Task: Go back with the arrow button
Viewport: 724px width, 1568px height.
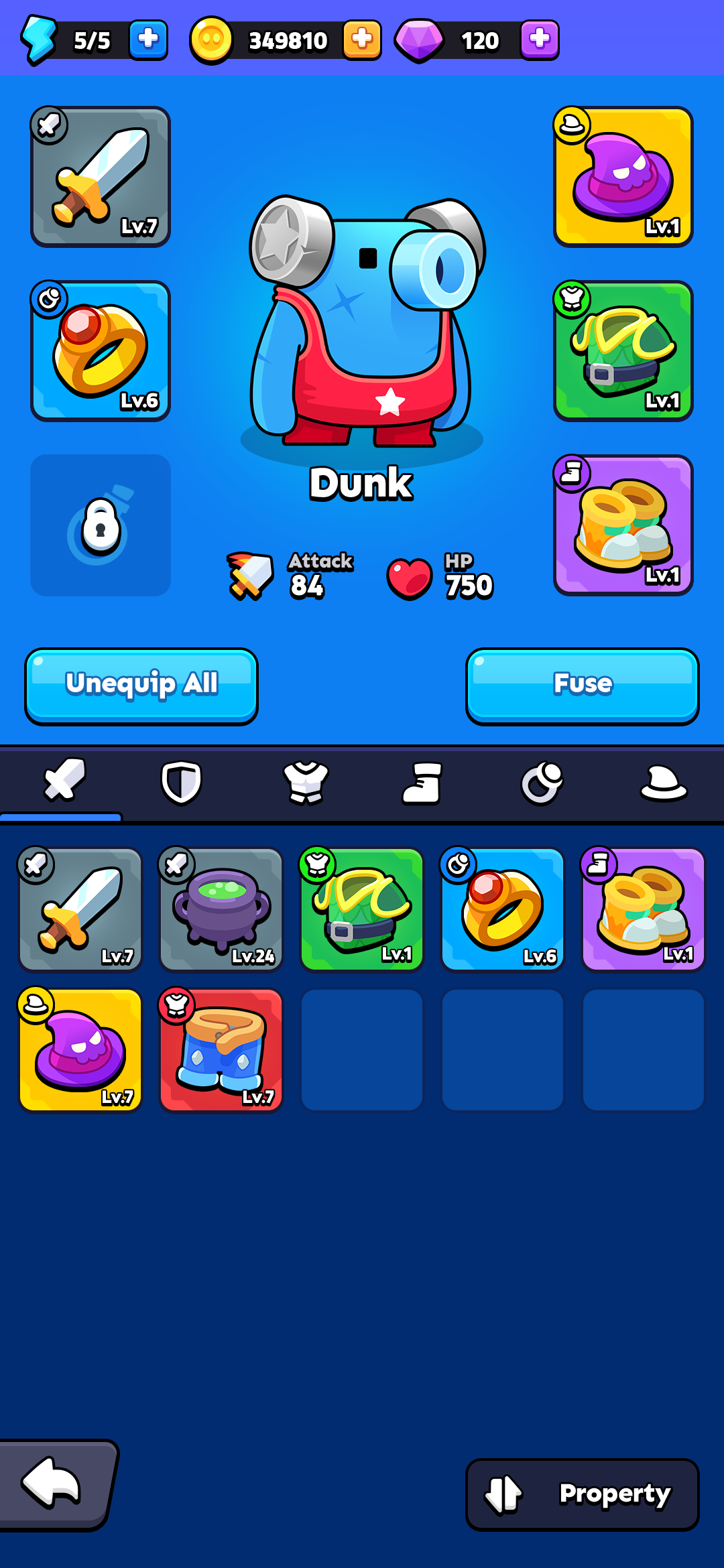Action: tap(54, 1484)
